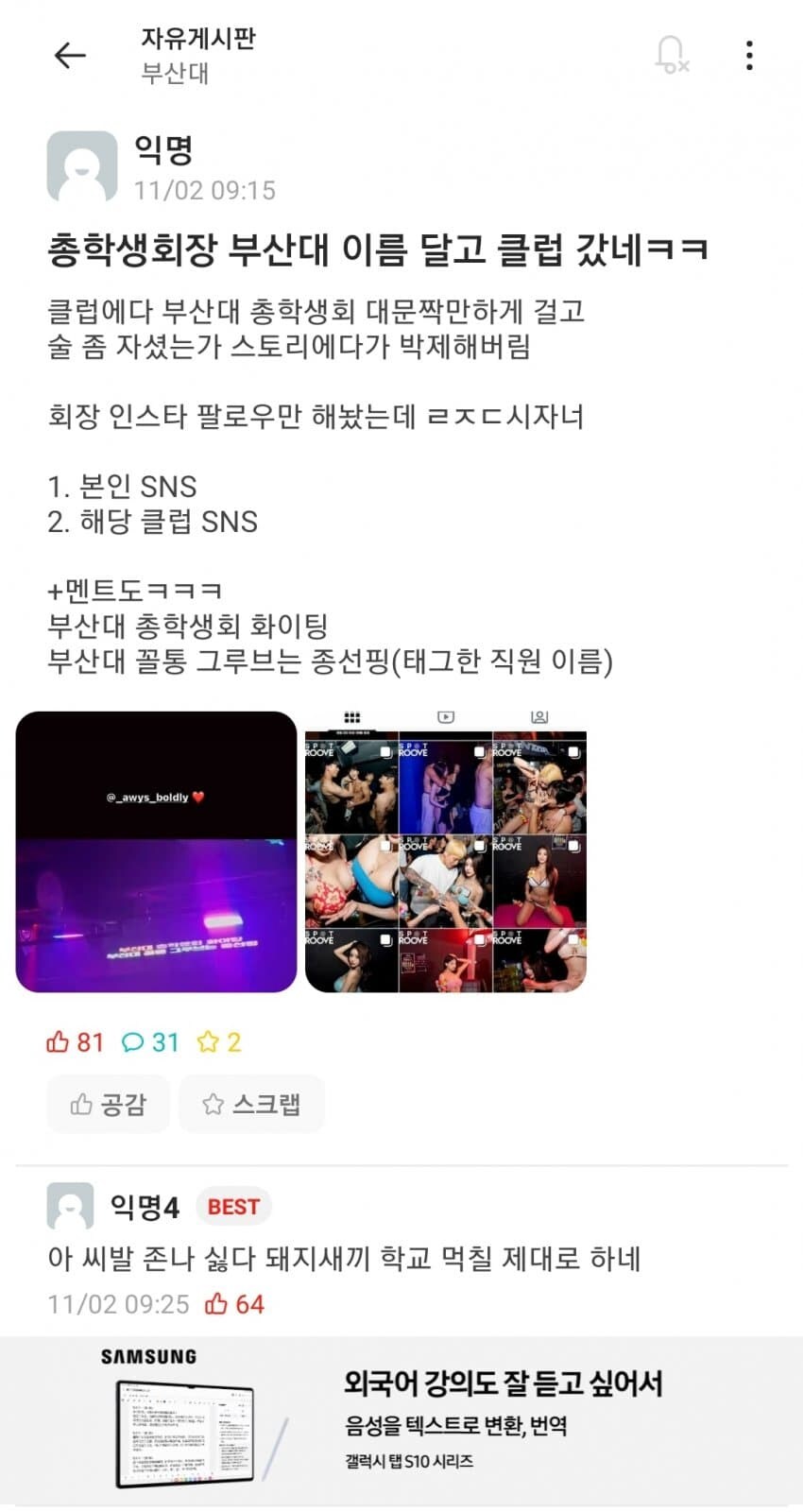Open the Samsung Galaxy Tab S10 ad
803x1512 pixels.
pyautogui.click(x=401, y=1420)
